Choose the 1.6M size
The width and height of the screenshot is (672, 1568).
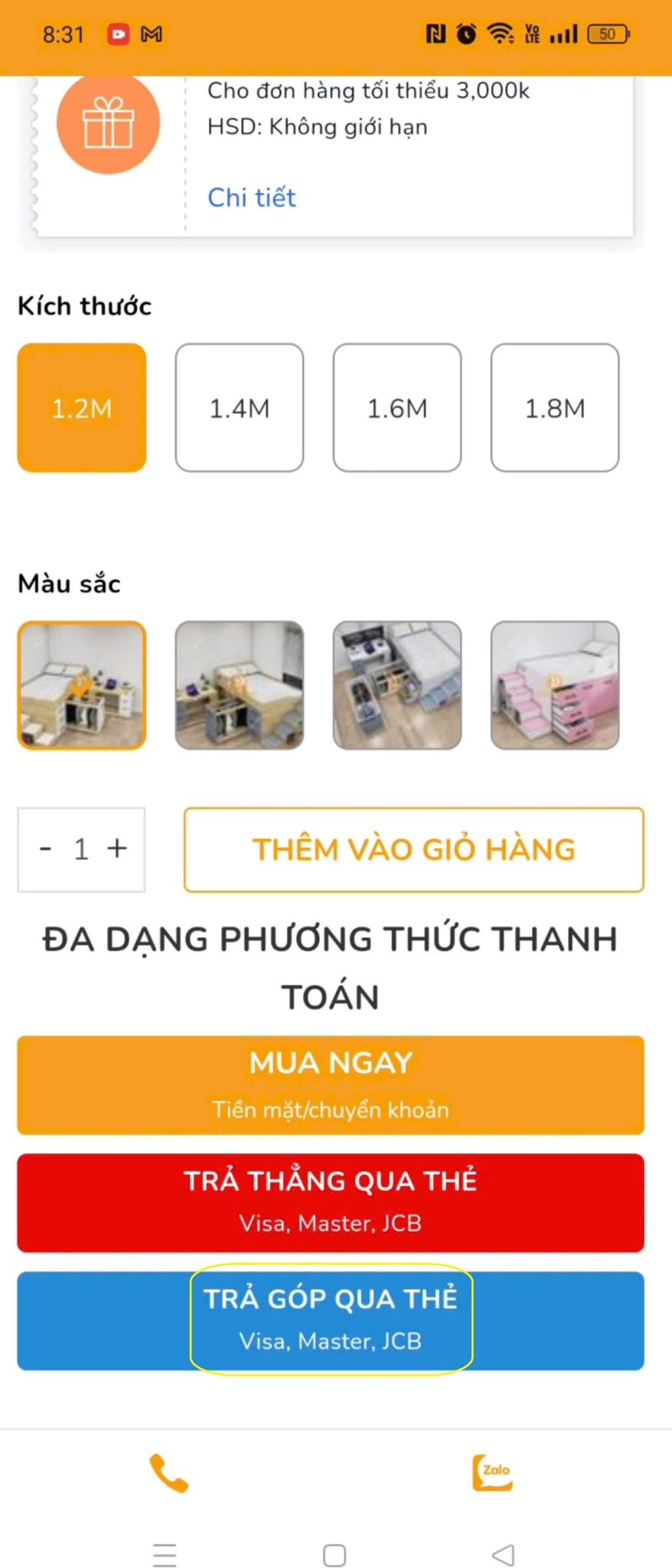tap(397, 408)
